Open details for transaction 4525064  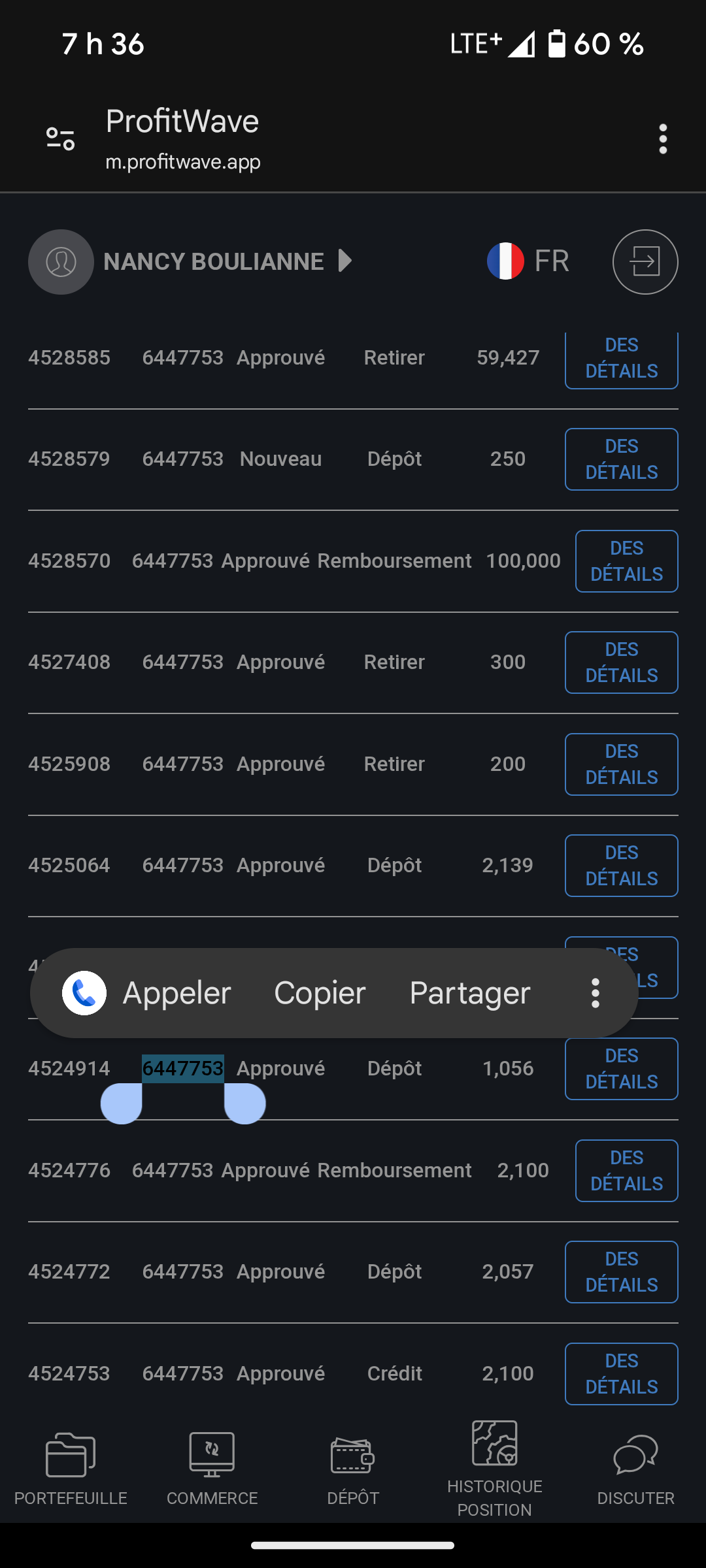coord(621,866)
